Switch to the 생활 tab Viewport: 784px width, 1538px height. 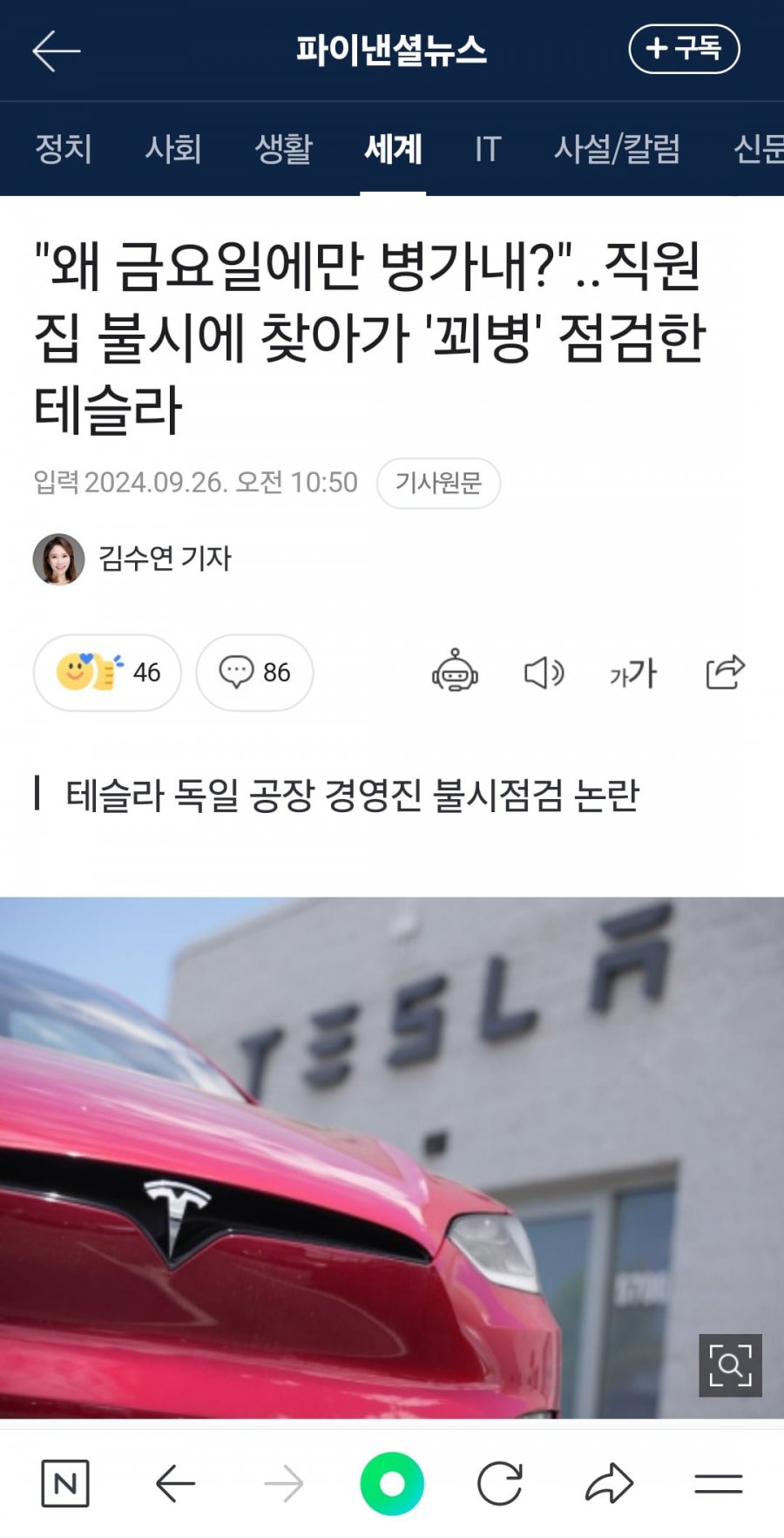tap(283, 149)
